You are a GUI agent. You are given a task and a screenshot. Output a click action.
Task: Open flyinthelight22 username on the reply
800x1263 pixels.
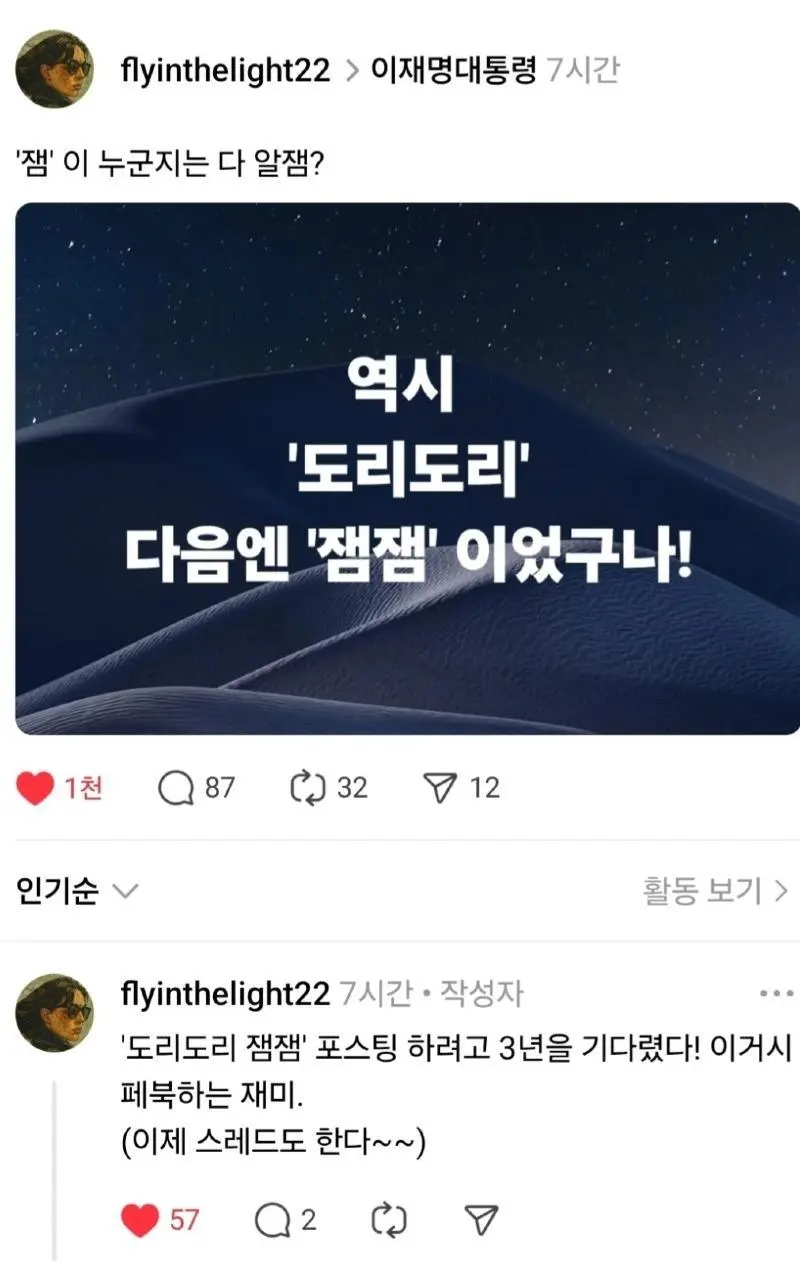[x=224, y=994]
